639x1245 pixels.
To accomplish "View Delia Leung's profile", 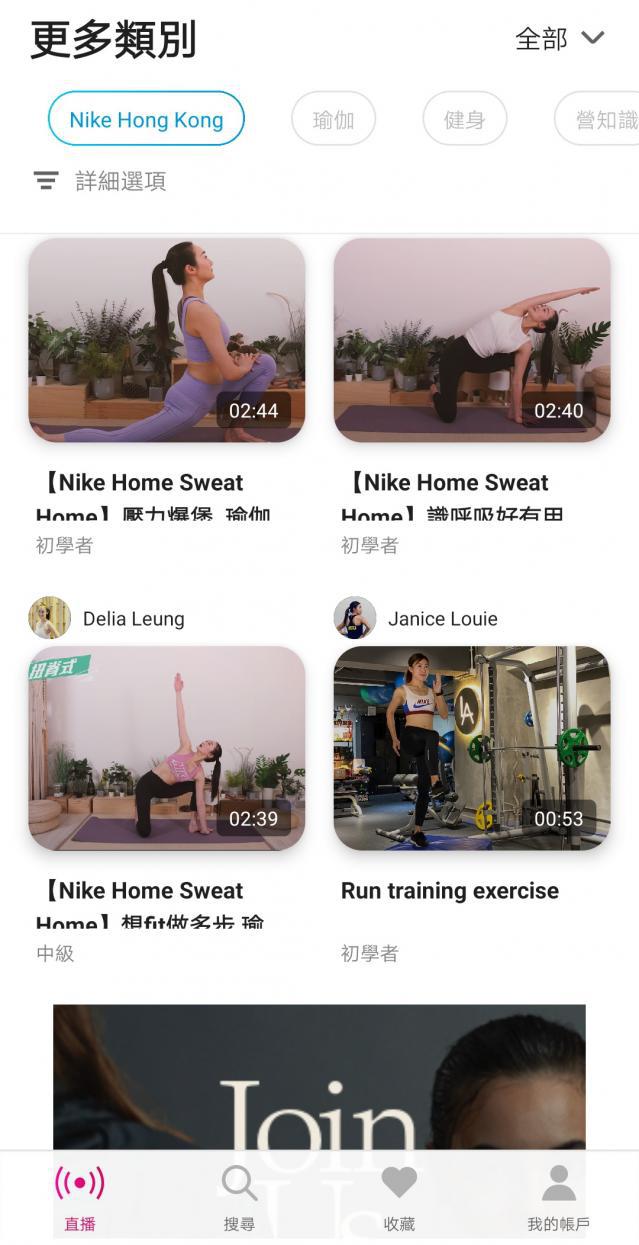I will [x=108, y=618].
